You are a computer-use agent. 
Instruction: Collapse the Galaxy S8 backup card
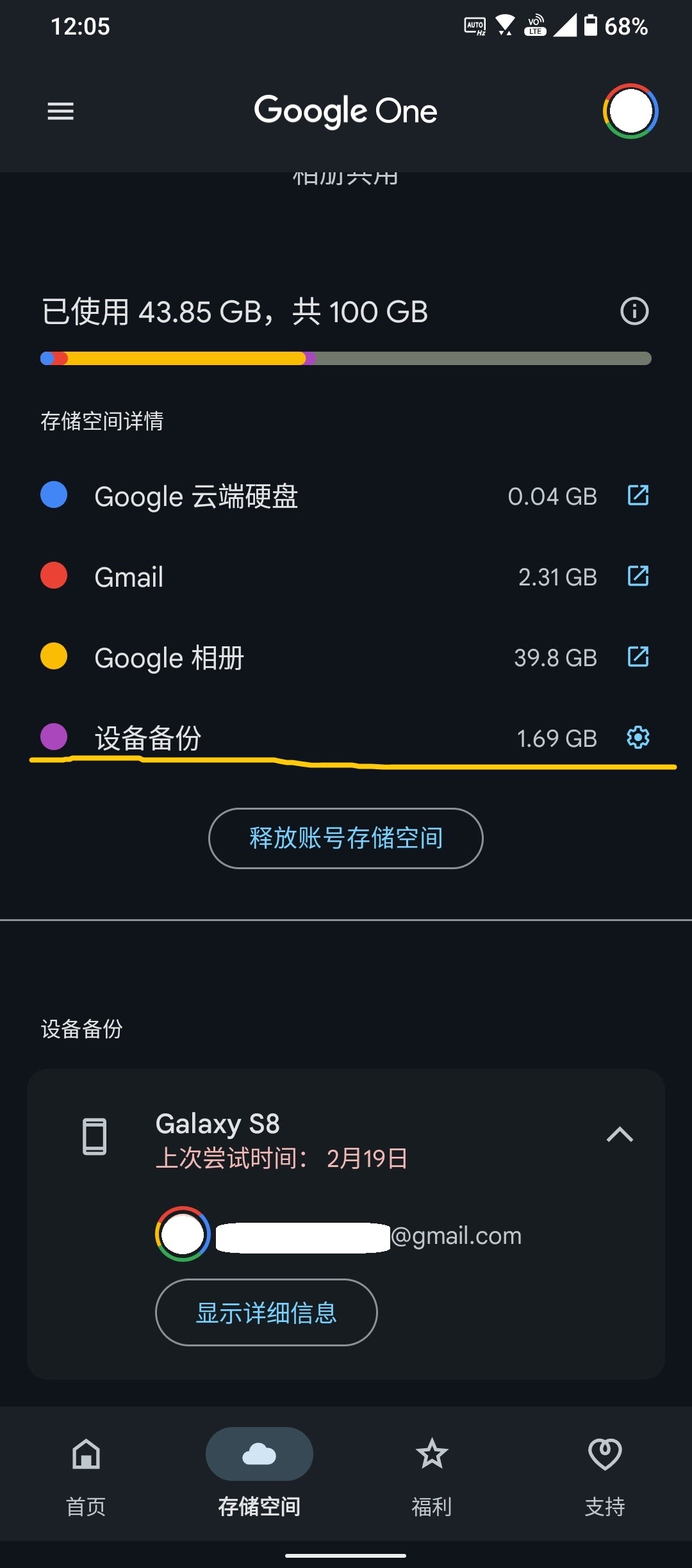(x=620, y=1134)
